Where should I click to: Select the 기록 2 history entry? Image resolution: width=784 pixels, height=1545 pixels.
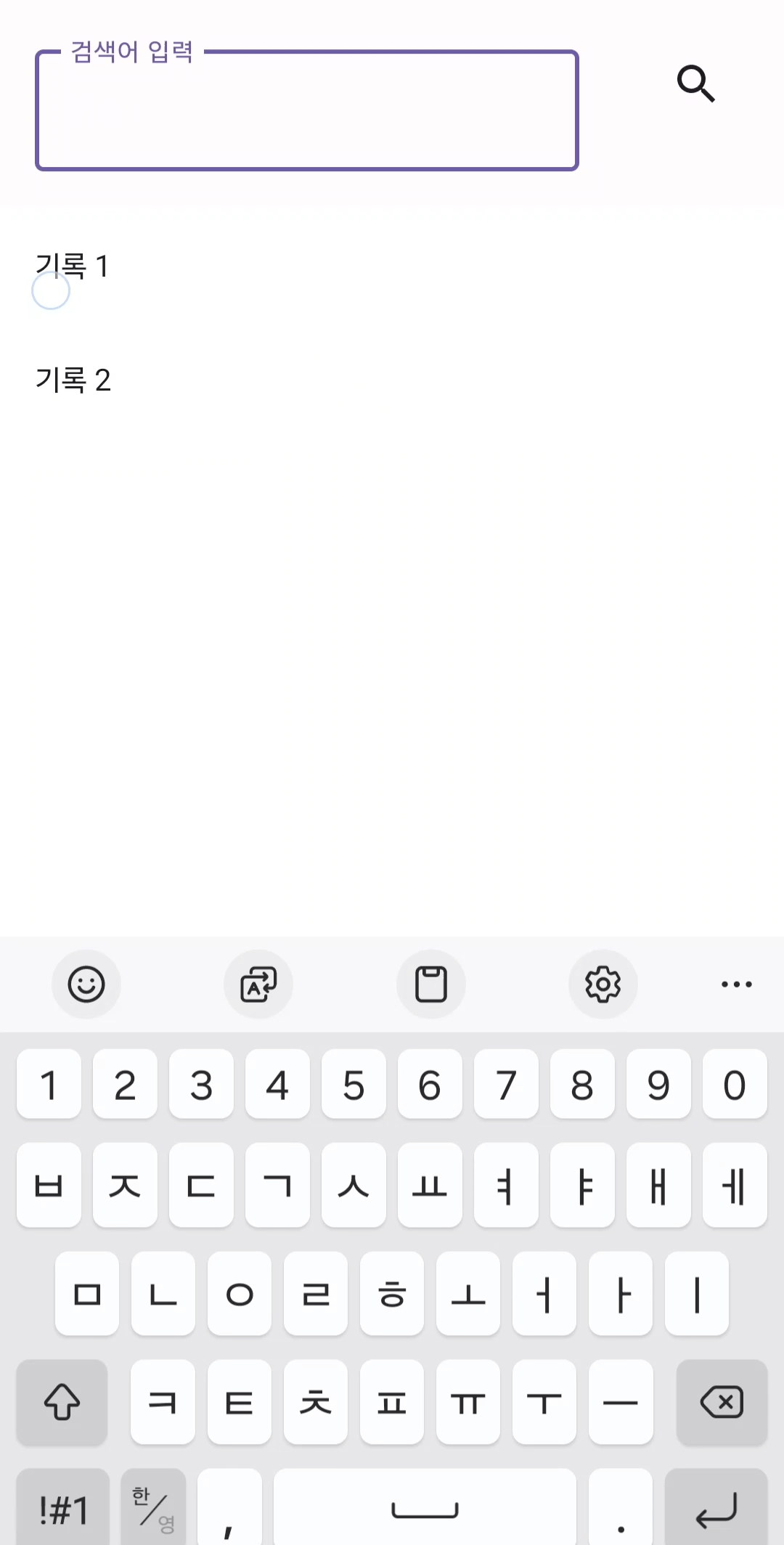pos(73,380)
